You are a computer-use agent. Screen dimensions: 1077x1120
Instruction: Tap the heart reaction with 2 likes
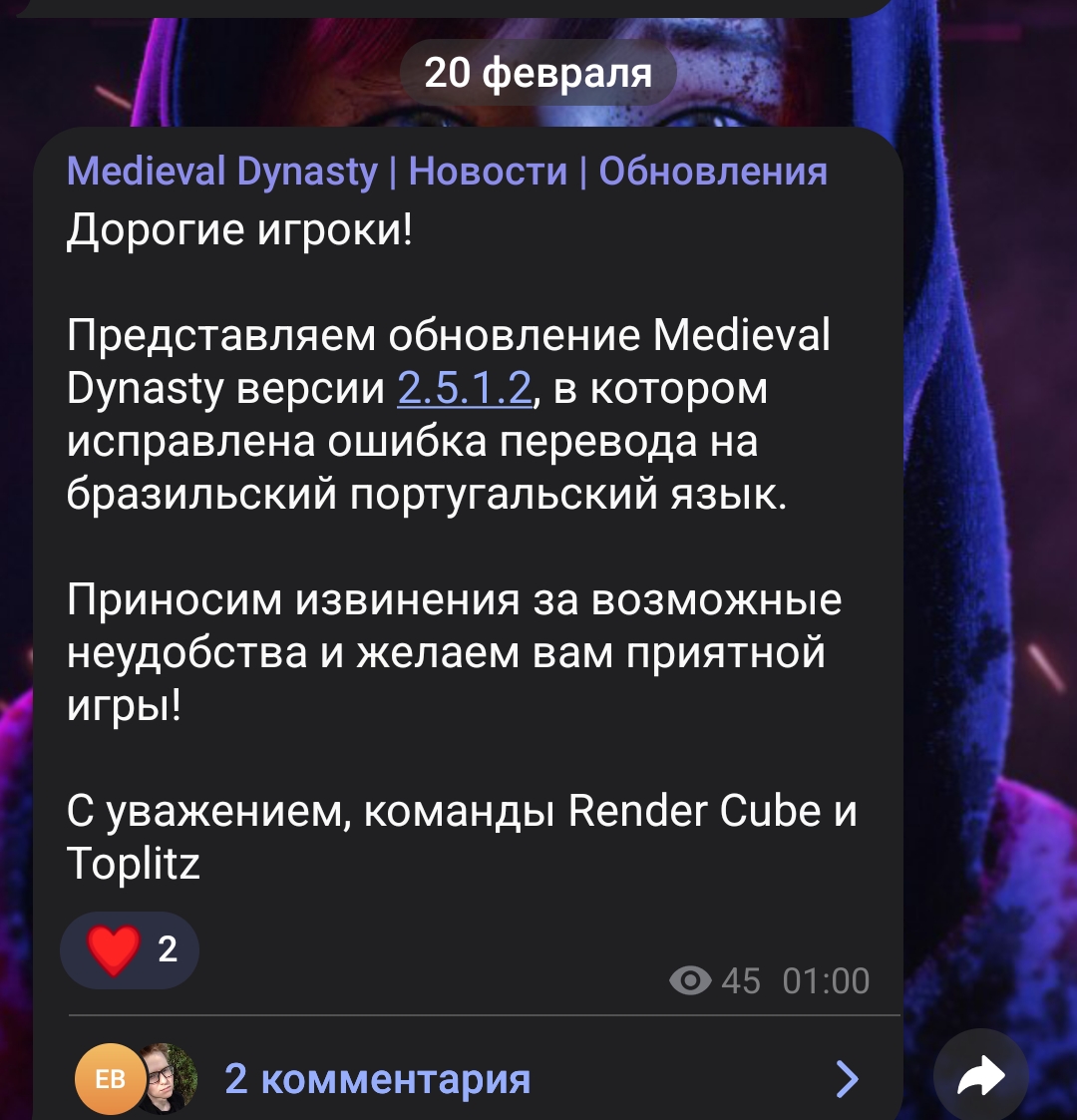click(130, 949)
